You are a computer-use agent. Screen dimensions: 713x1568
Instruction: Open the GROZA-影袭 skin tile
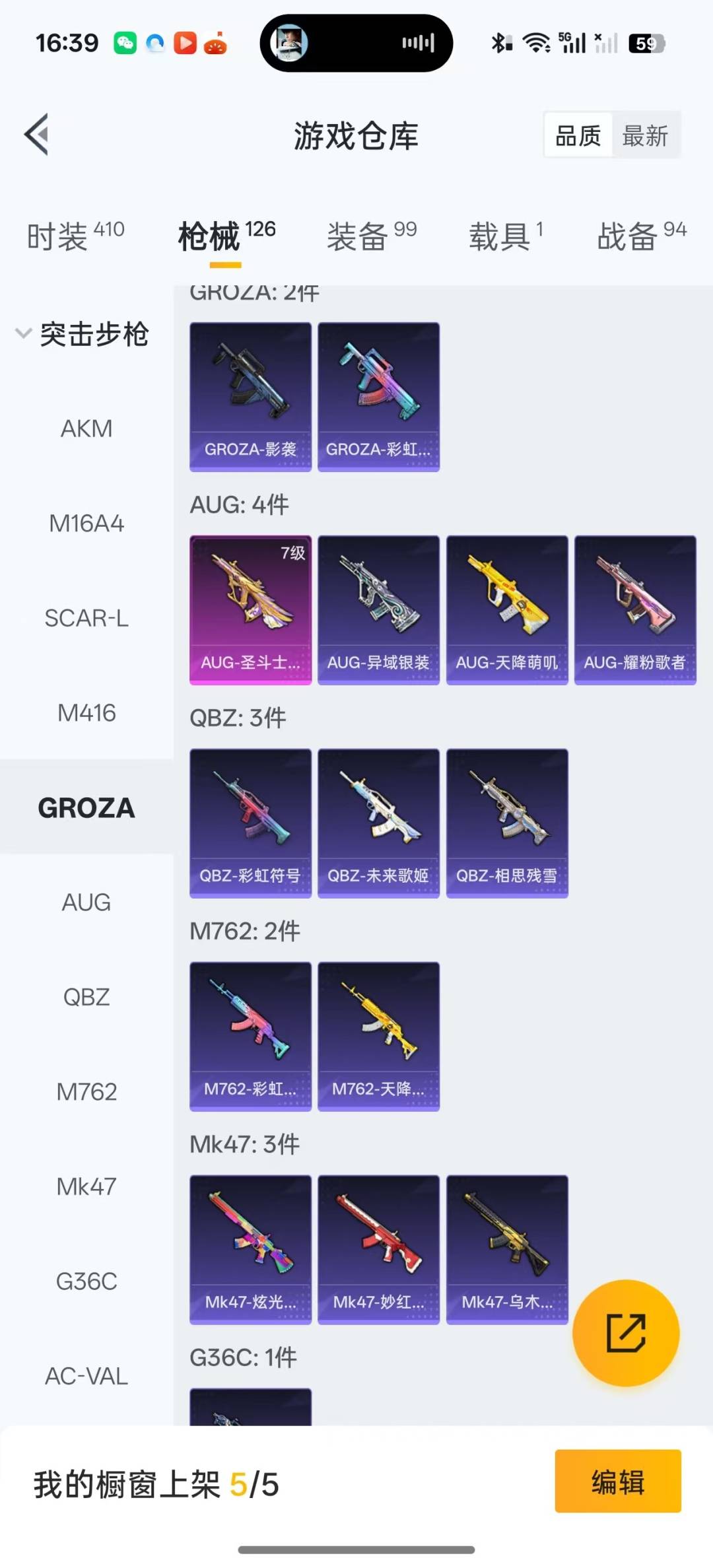tap(250, 397)
